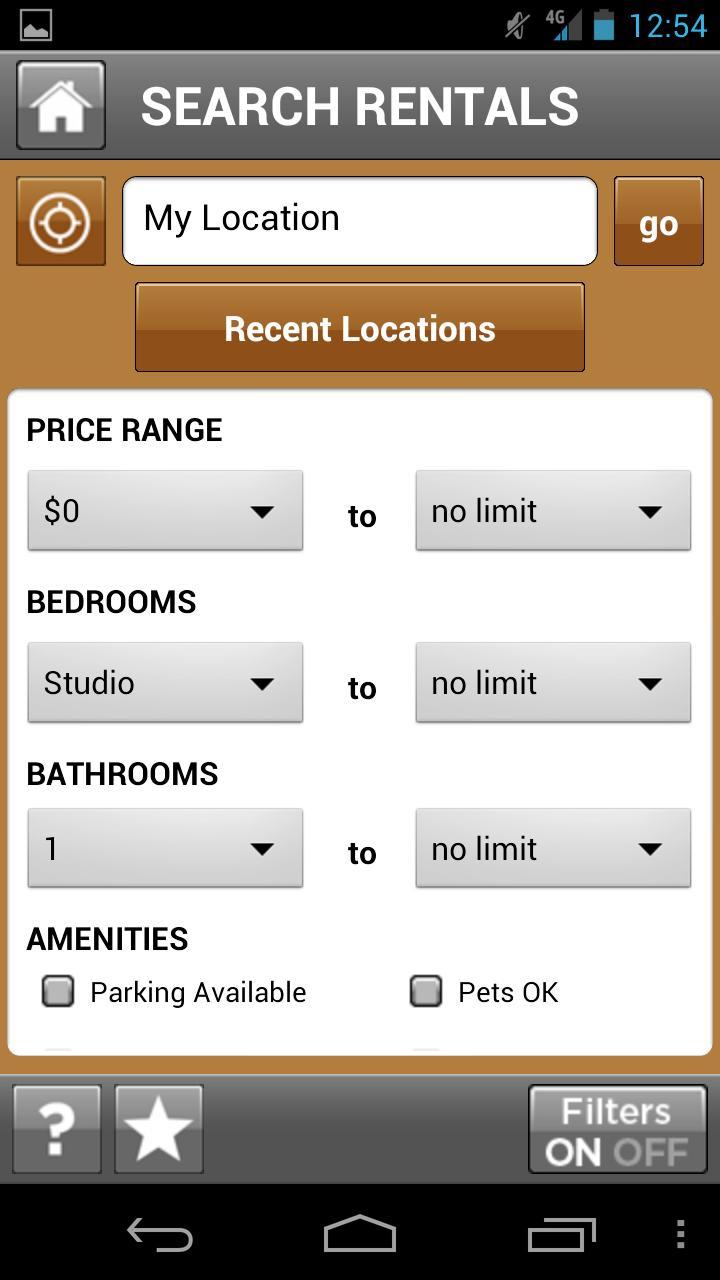The image size is (720, 1280).
Task: Tap the Recent Locations button
Action: click(359, 327)
